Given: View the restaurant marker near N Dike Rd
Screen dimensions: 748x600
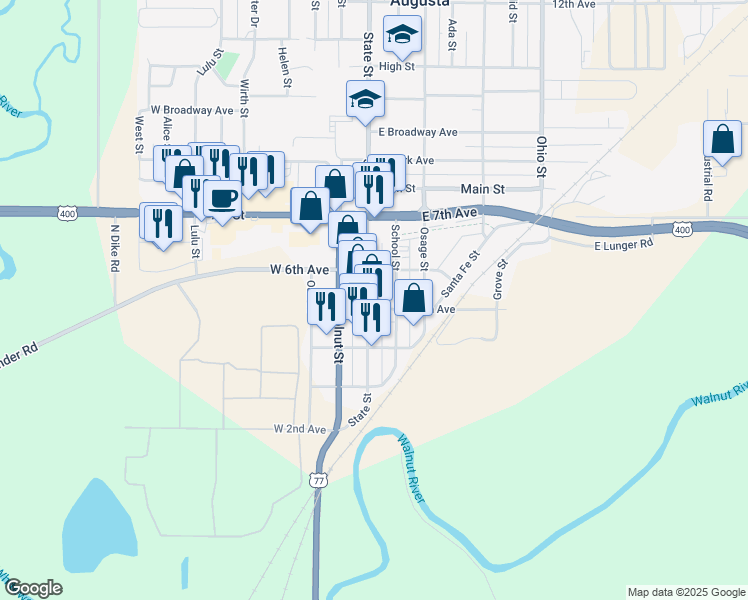Looking at the screenshot, I should (x=160, y=222).
